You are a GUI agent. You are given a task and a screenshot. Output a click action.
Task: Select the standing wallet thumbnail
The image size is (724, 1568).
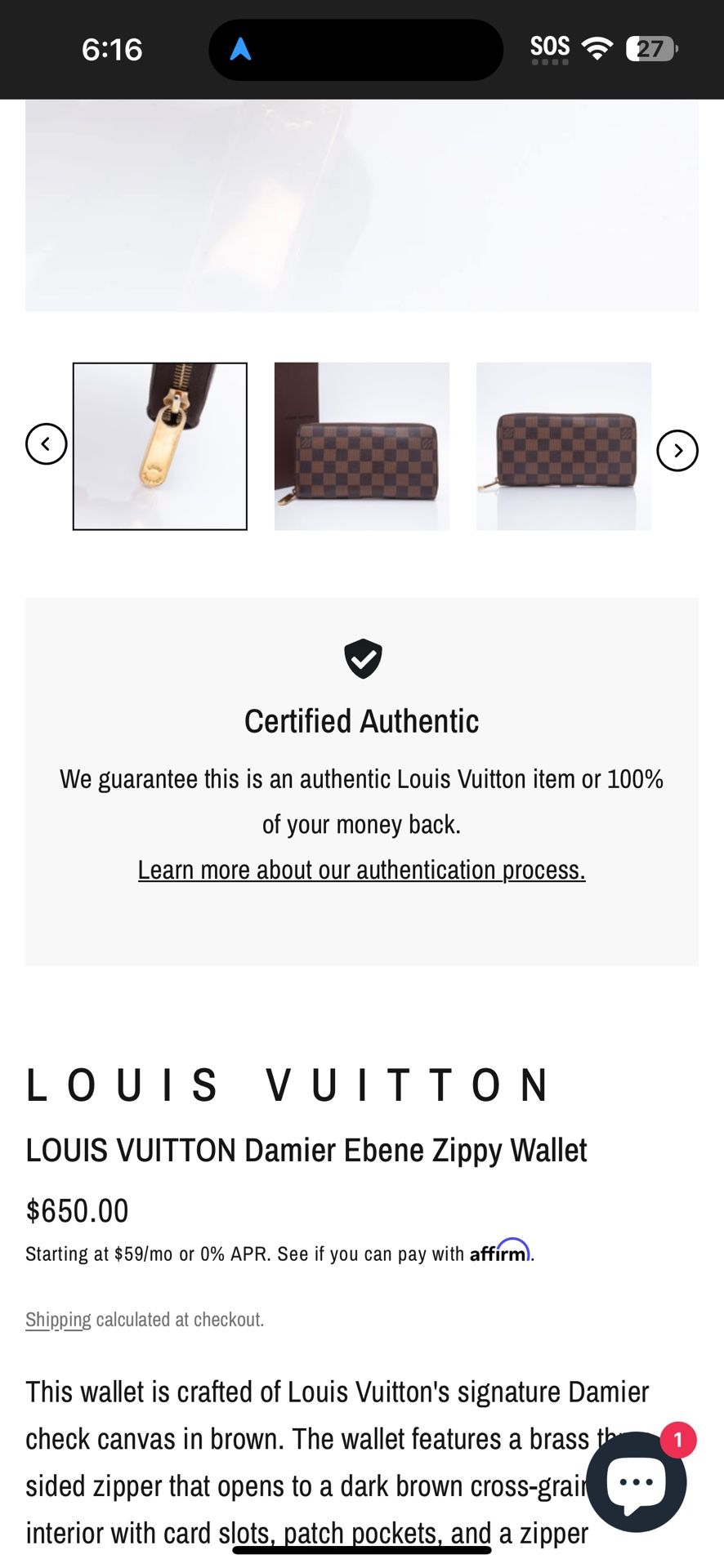click(563, 446)
